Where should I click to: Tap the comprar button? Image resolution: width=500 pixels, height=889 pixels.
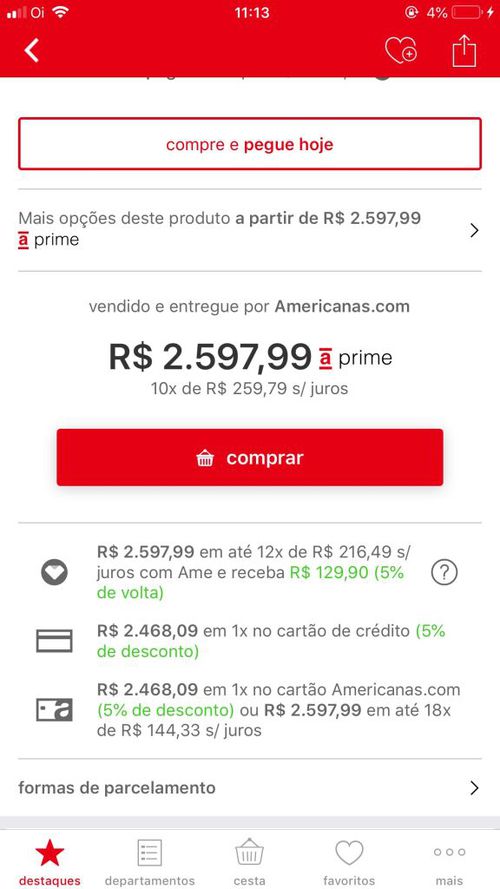tap(250, 458)
